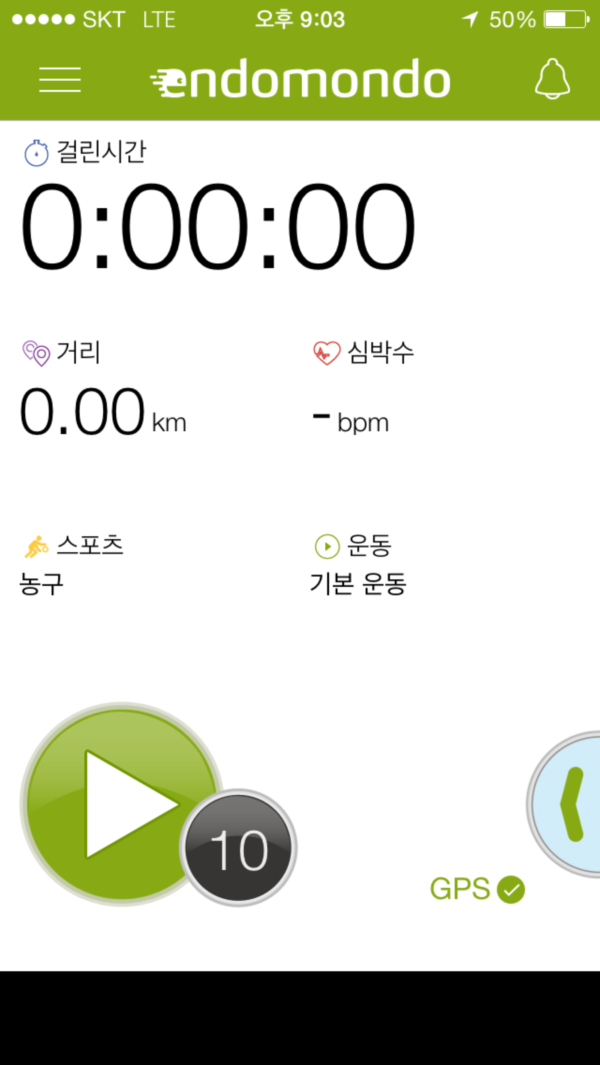The height and width of the screenshot is (1065, 600).
Task: Start the workout with the play button
Action: (118, 804)
